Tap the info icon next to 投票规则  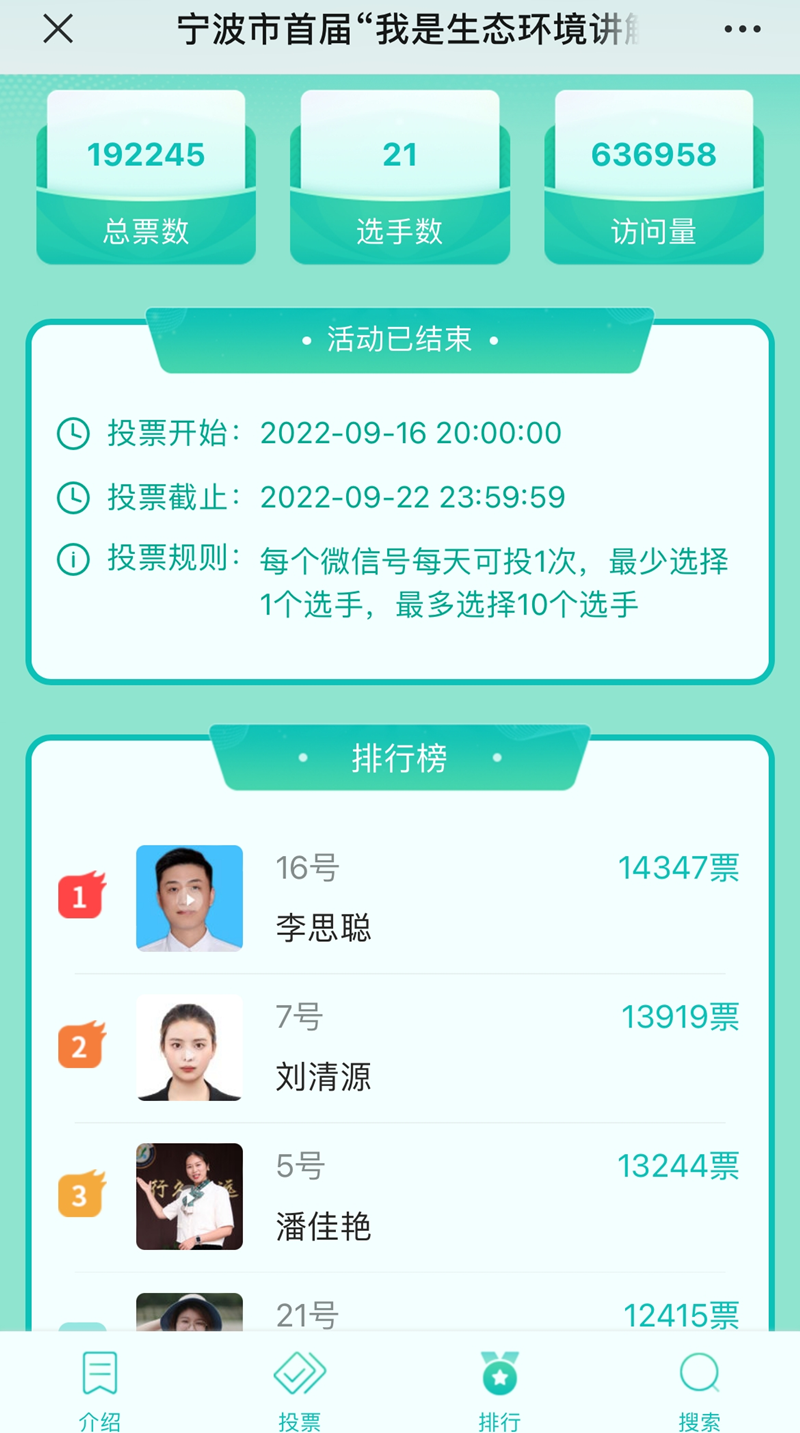click(74, 561)
